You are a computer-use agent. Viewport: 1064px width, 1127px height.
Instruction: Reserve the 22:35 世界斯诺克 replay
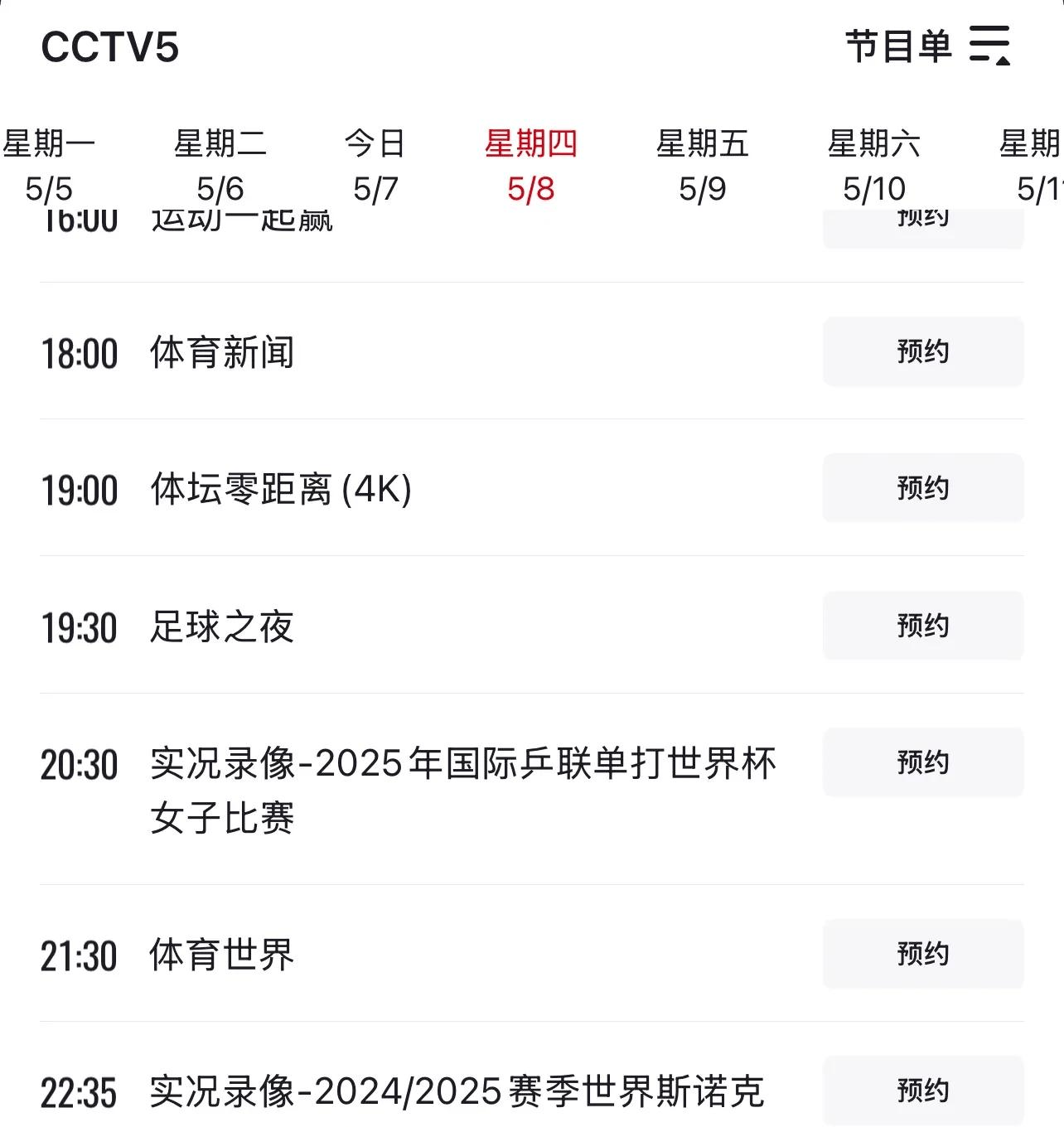pyautogui.click(x=923, y=1091)
